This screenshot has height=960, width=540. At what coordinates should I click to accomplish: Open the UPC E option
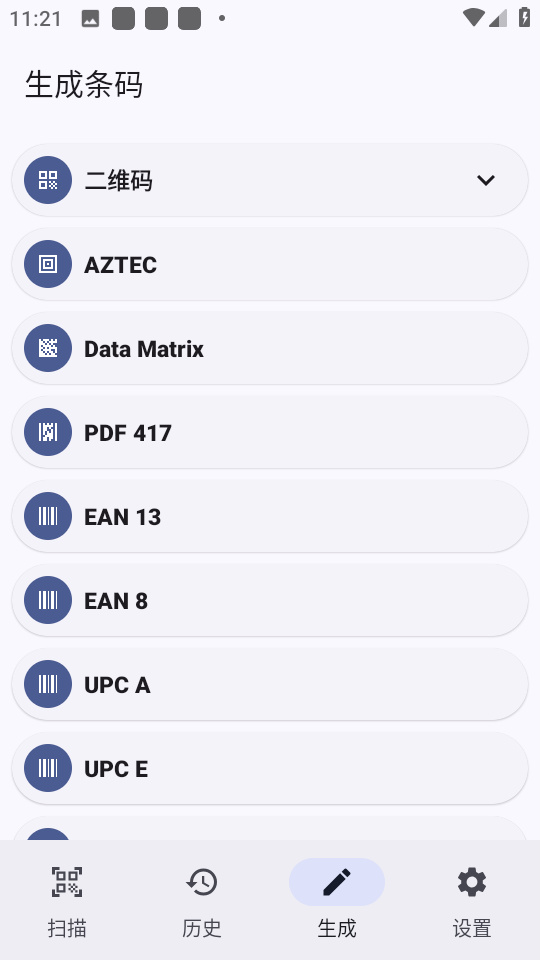click(269, 768)
